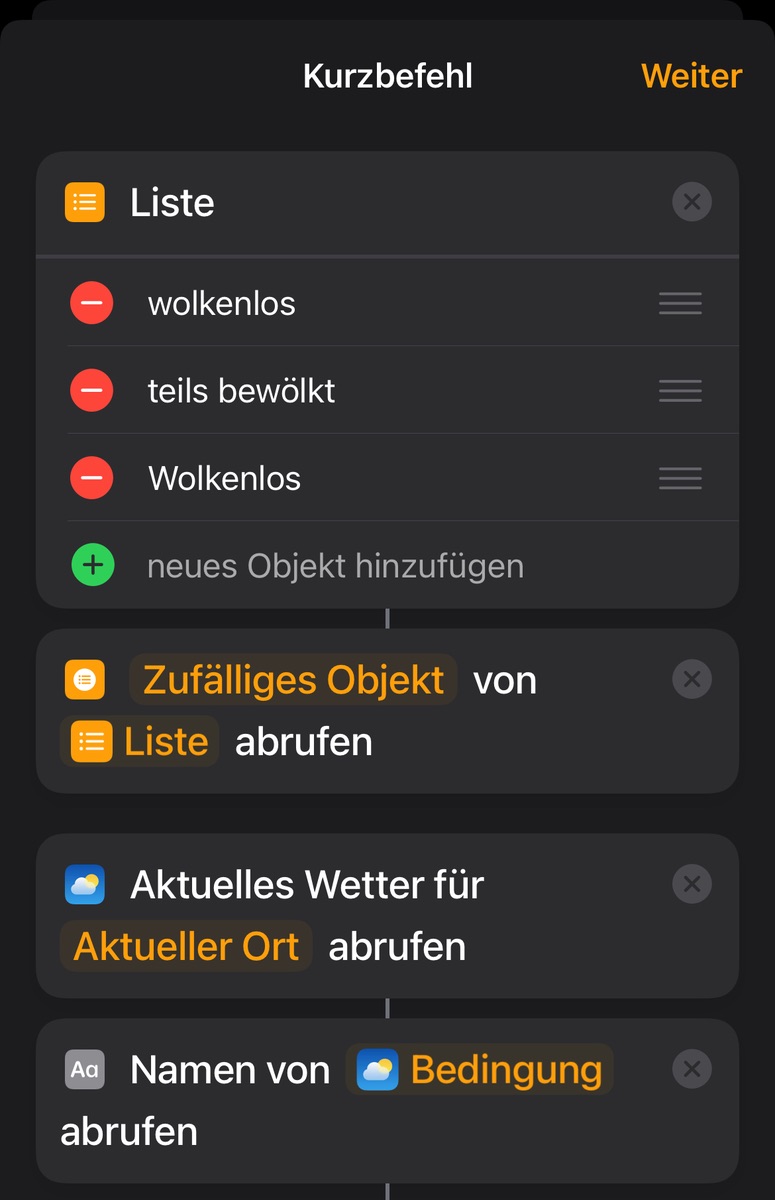Delete the 'teils bewölkt' list item
This screenshot has width=775, height=1200.
click(91, 390)
